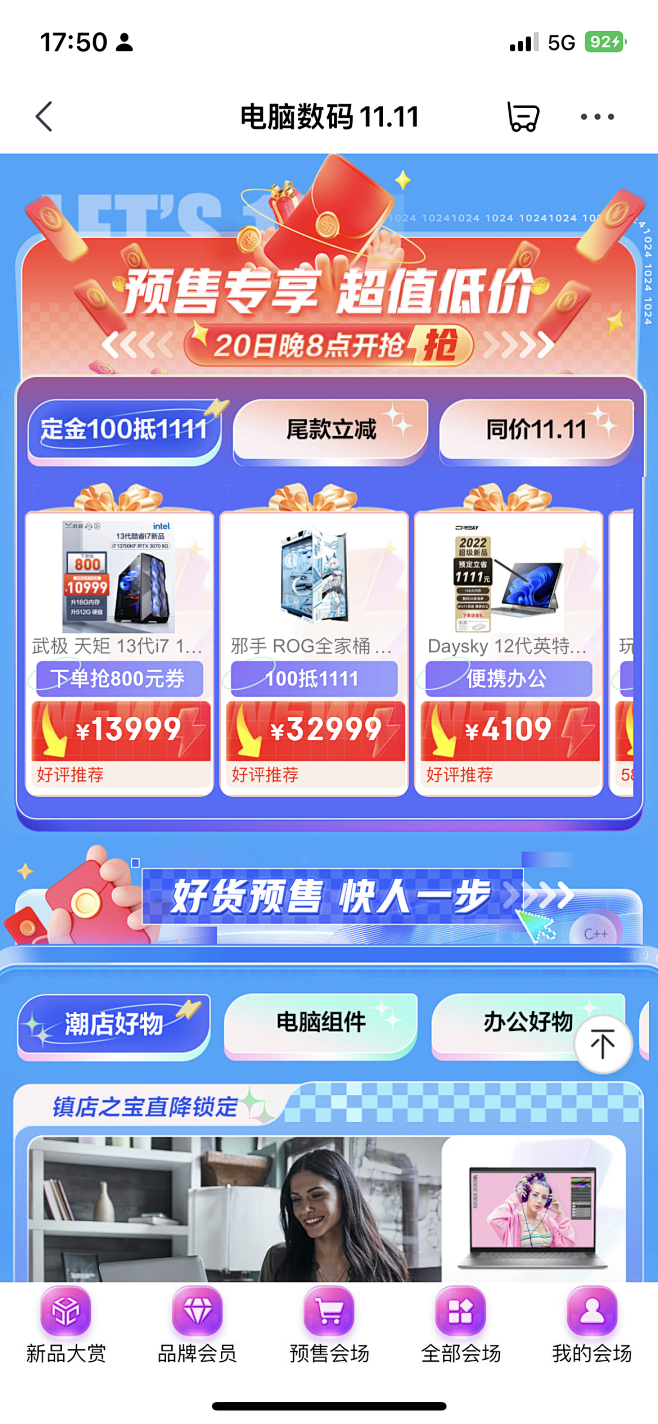Open the 全部会场 tab
The image size is (658, 1424).
(461, 1325)
